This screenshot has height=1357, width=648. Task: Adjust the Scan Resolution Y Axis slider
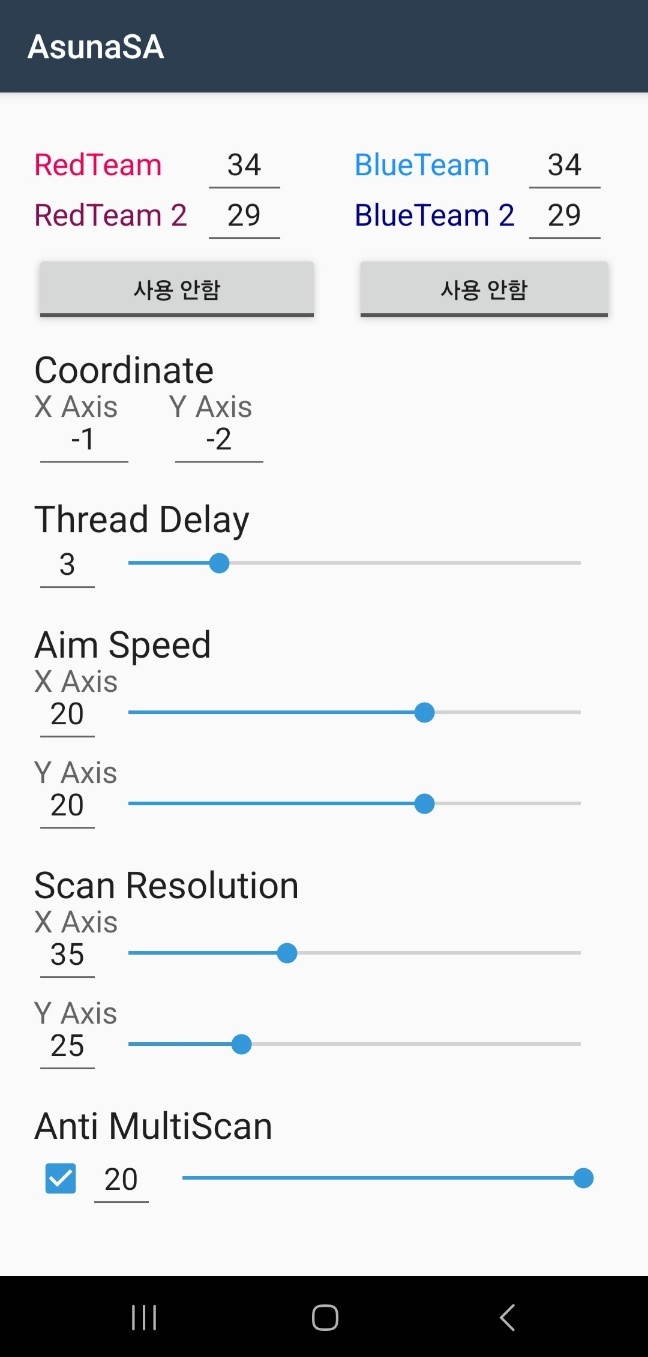click(x=241, y=1044)
